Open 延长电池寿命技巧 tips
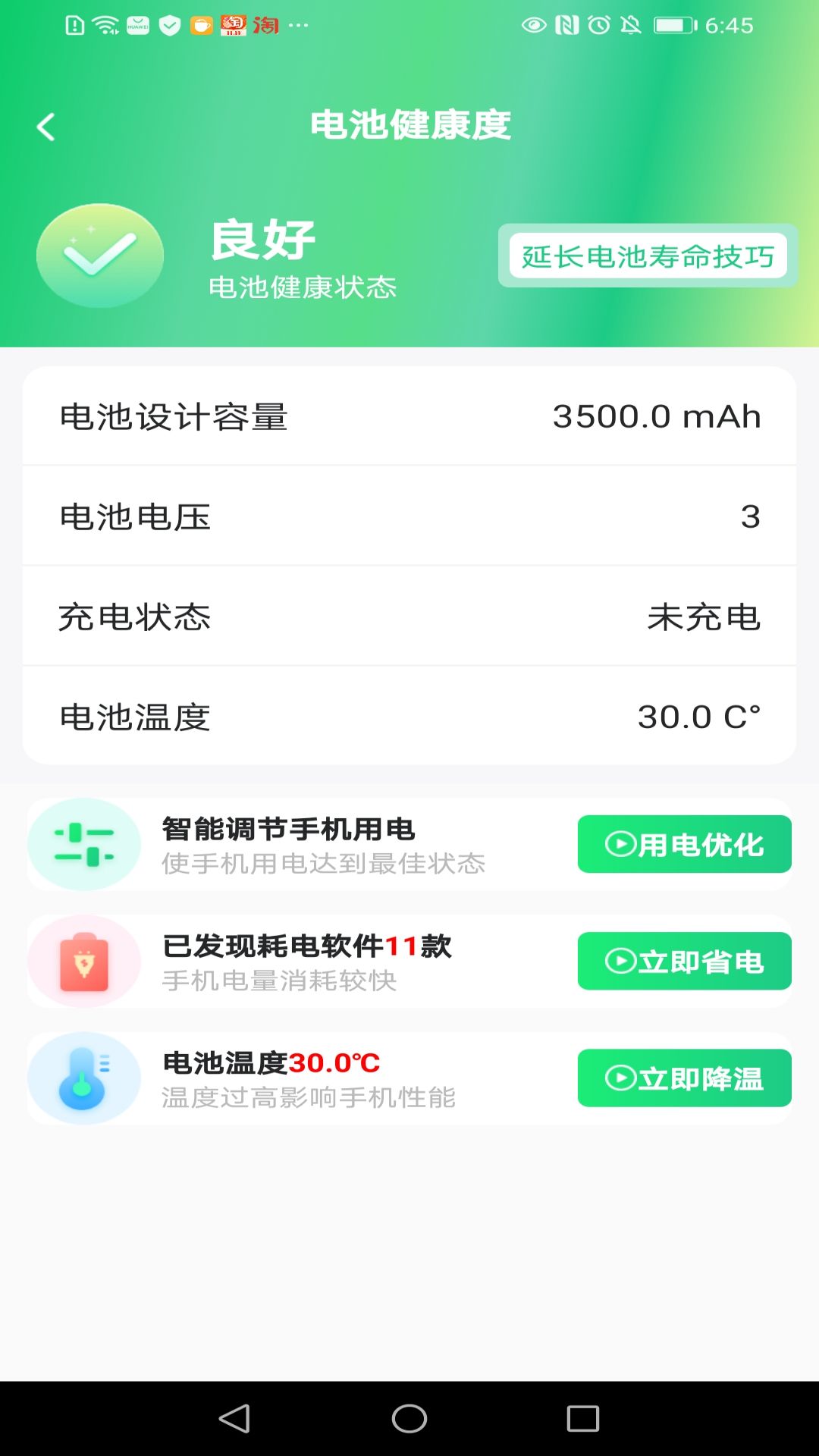Viewport: 819px width, 1456px height. click(646, 258)
